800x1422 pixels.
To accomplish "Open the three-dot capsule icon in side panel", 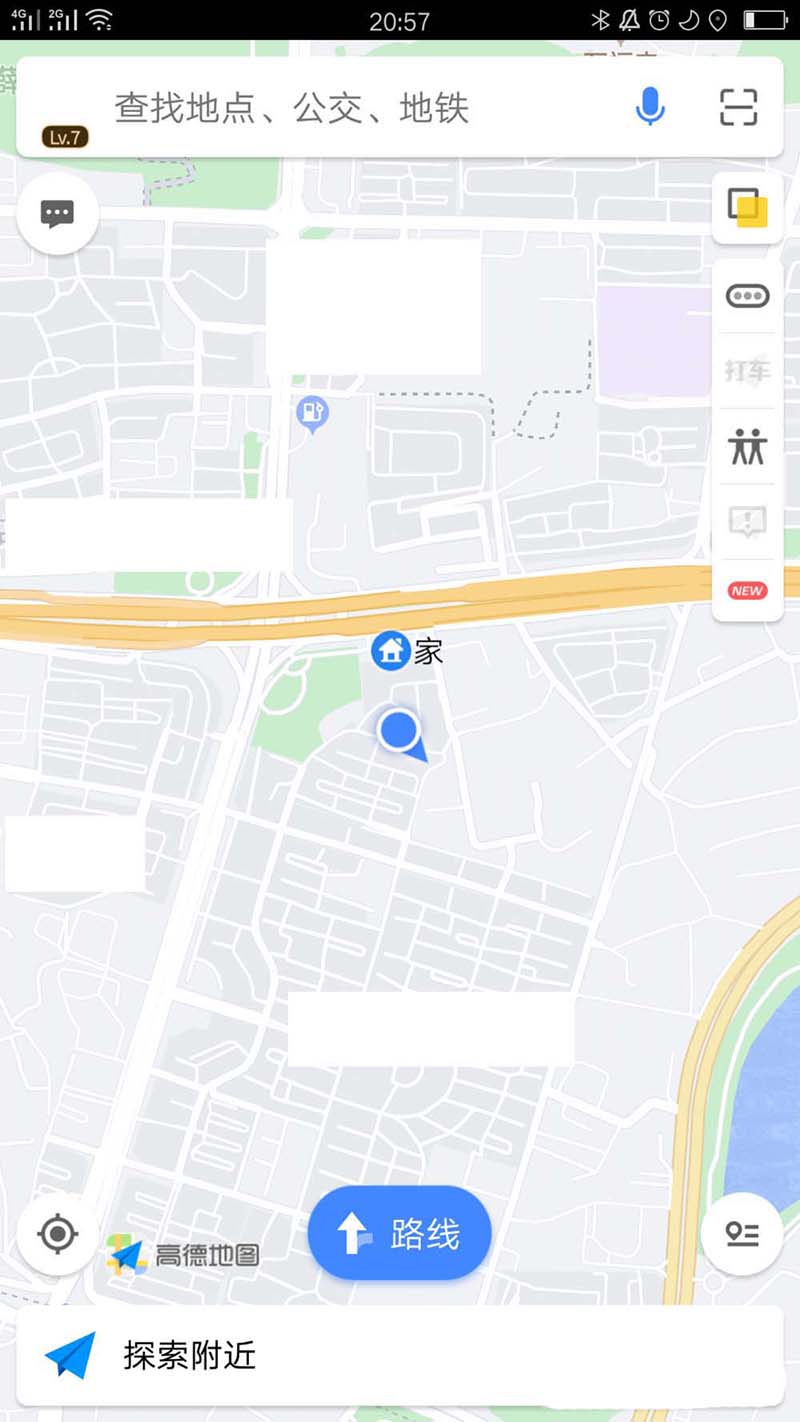I will point(747,296).
